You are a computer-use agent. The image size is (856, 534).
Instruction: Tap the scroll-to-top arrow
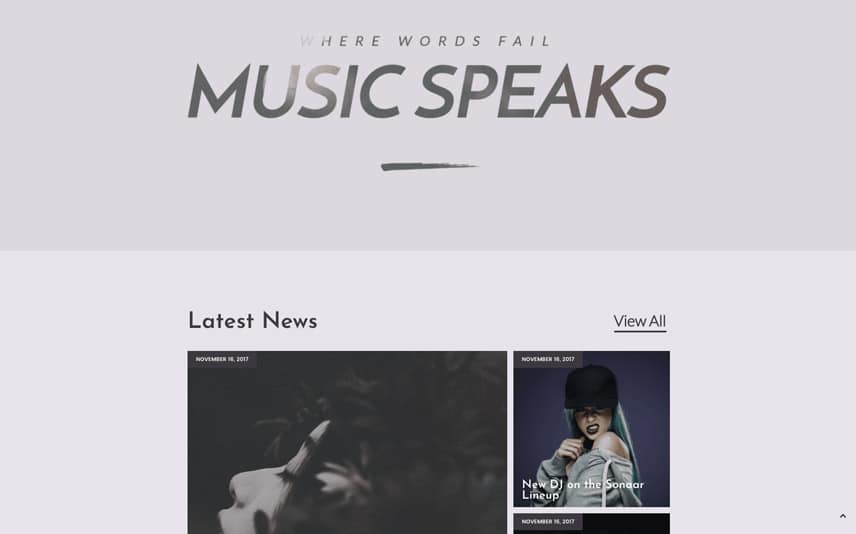(842, 516)
